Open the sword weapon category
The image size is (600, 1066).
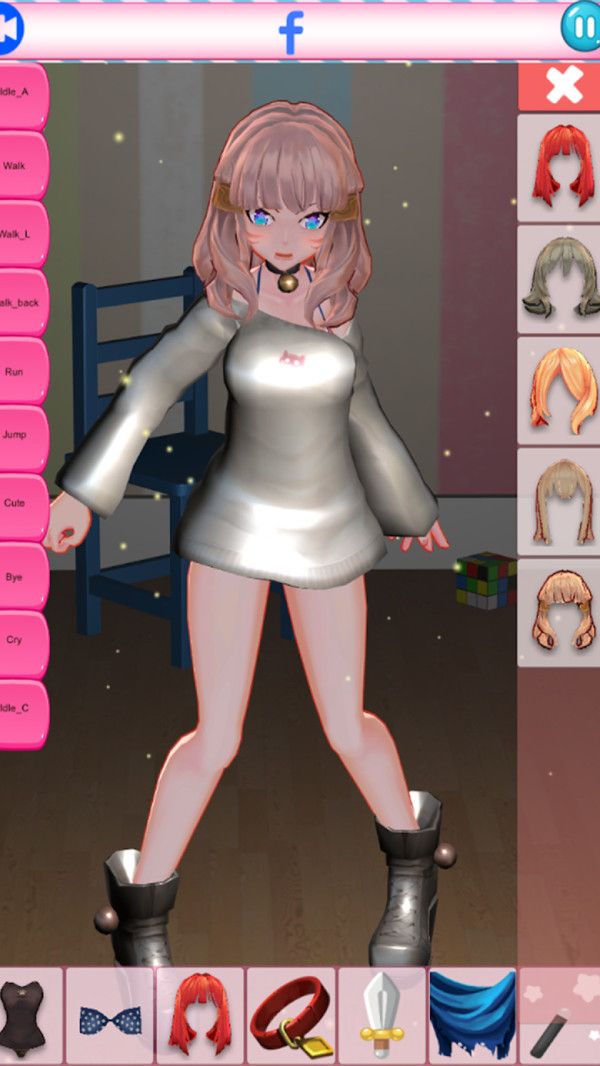(381, 1012)
